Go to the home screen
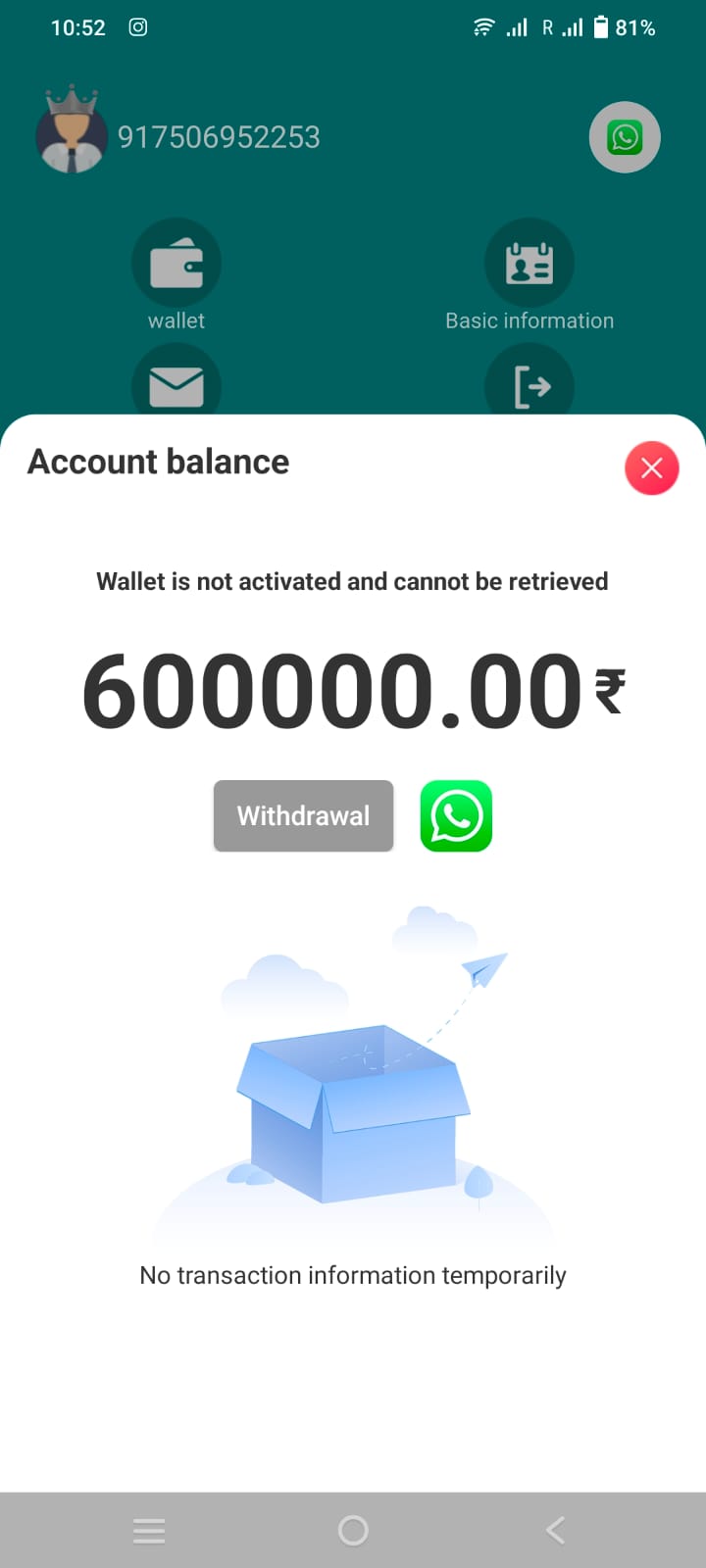This screenshot has width=706, height=1568. pos(353,1530)
